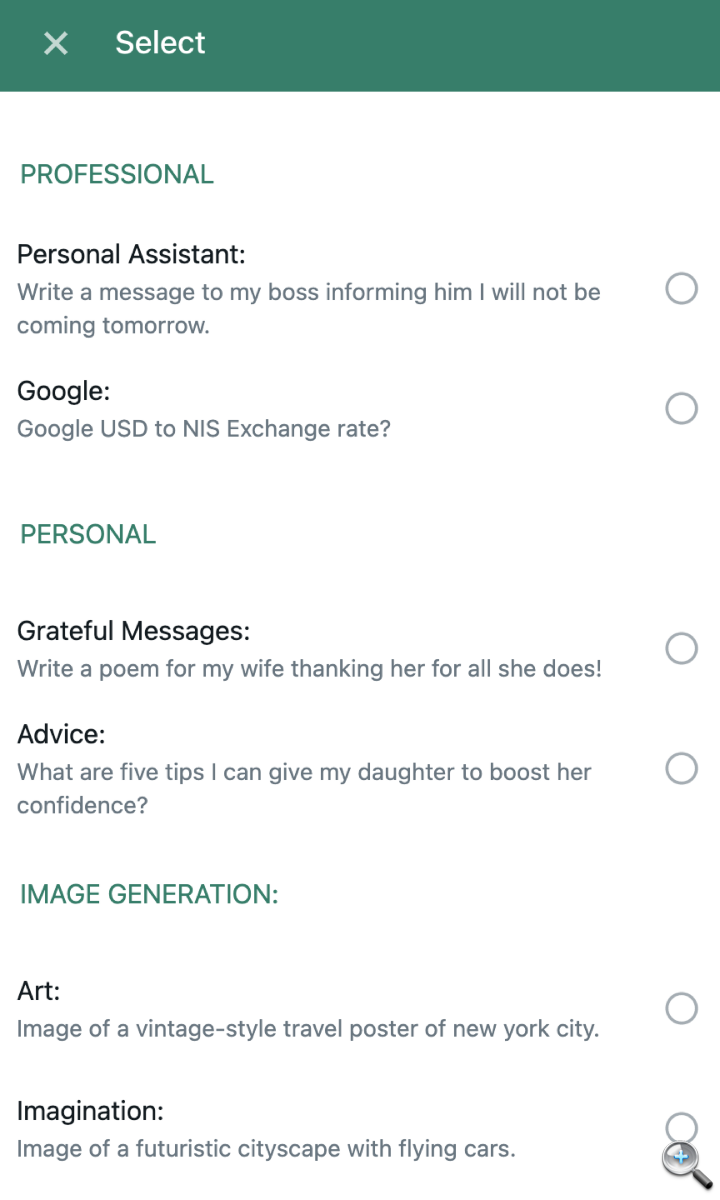This screenshot has height=1200, width=720.
Task: Pick the Advice prompt about confidence
Action: coord(681,768)
